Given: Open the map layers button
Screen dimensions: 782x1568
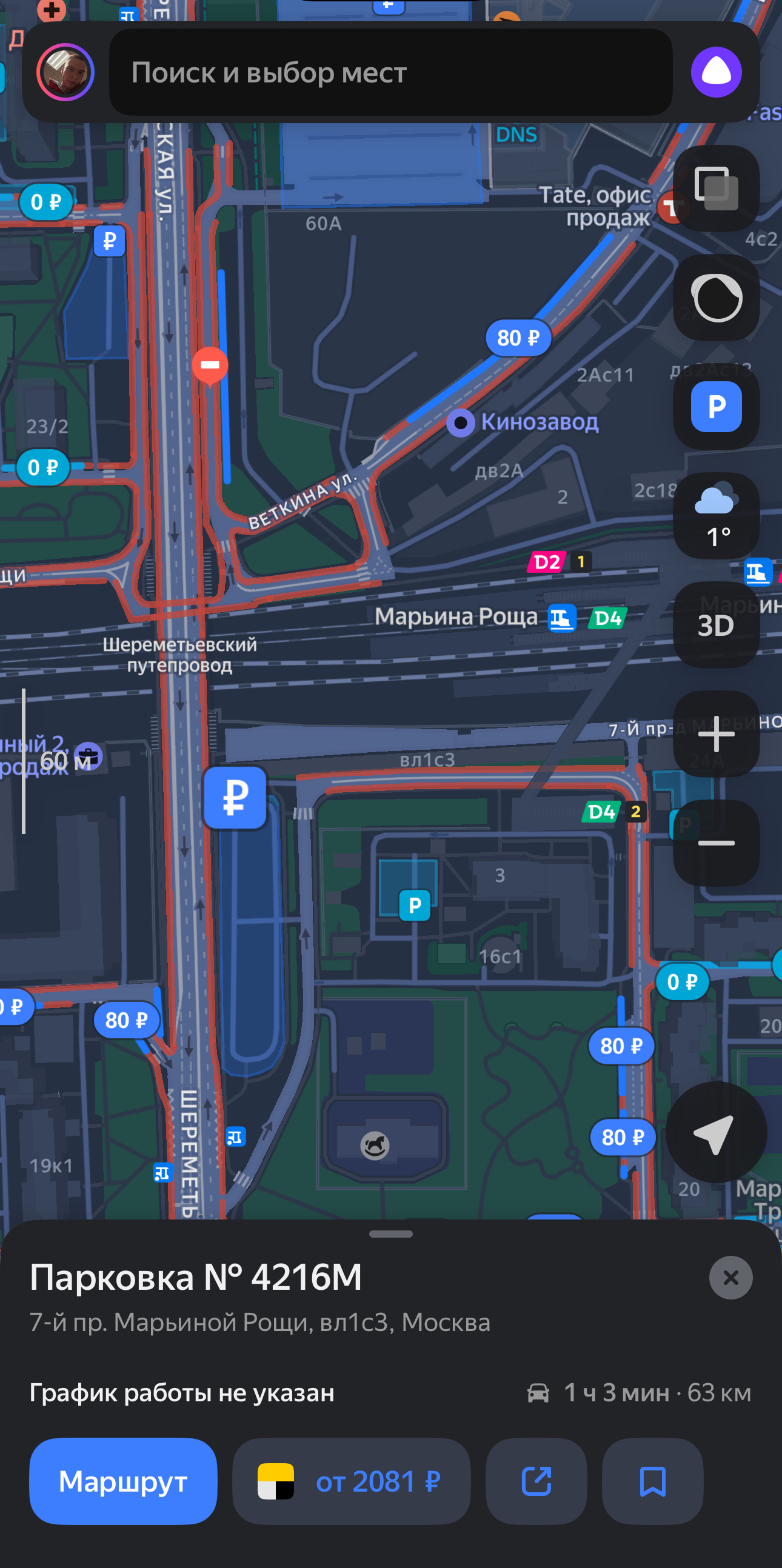Looking at the screenshot, I should tap(716, 188).
